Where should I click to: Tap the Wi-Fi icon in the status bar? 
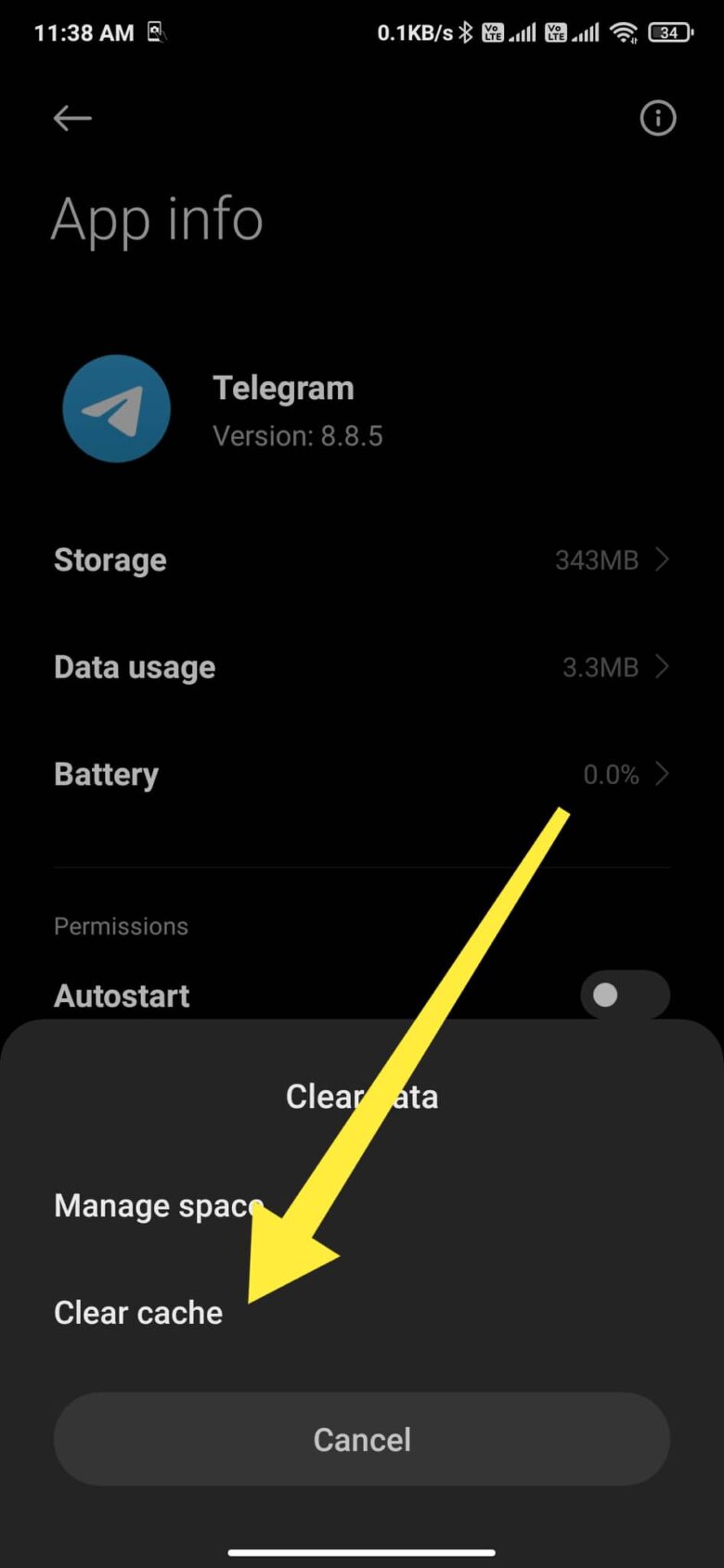point(625,31)
